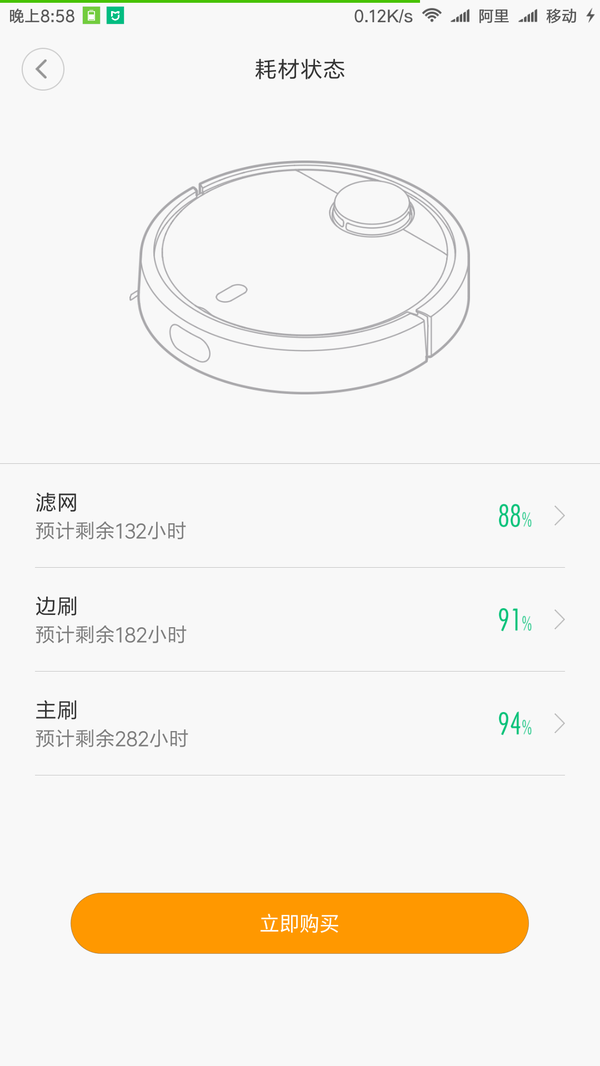Open the 主刷 main brush row
The image size is (600, 1066).
tap(300, 724)
